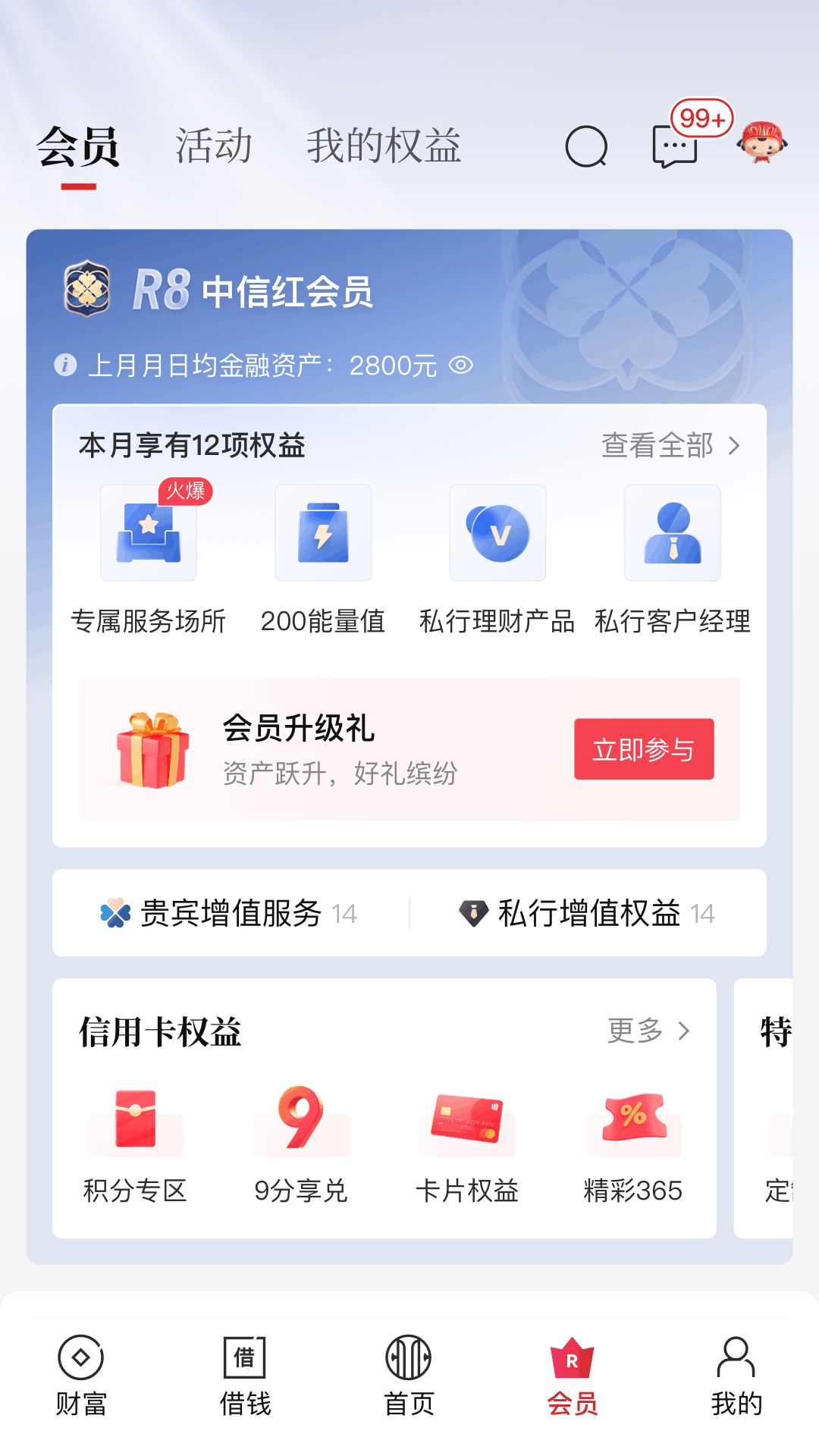Open 私行客户经理 benefit icon
The height and width of the screenshot is (1456, 819).
tap(672, 532)
